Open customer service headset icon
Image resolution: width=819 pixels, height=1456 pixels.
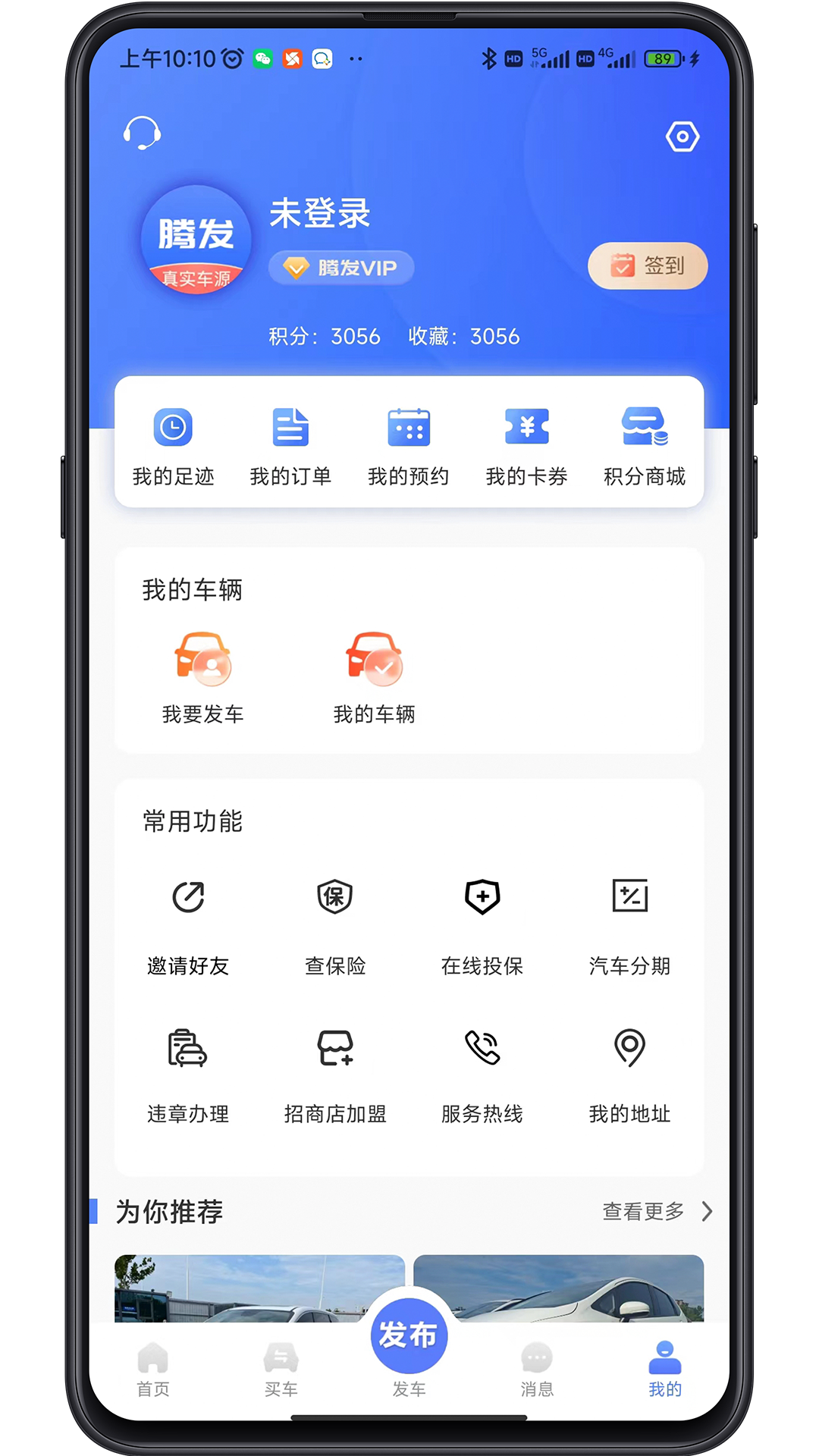click(142, 133)
